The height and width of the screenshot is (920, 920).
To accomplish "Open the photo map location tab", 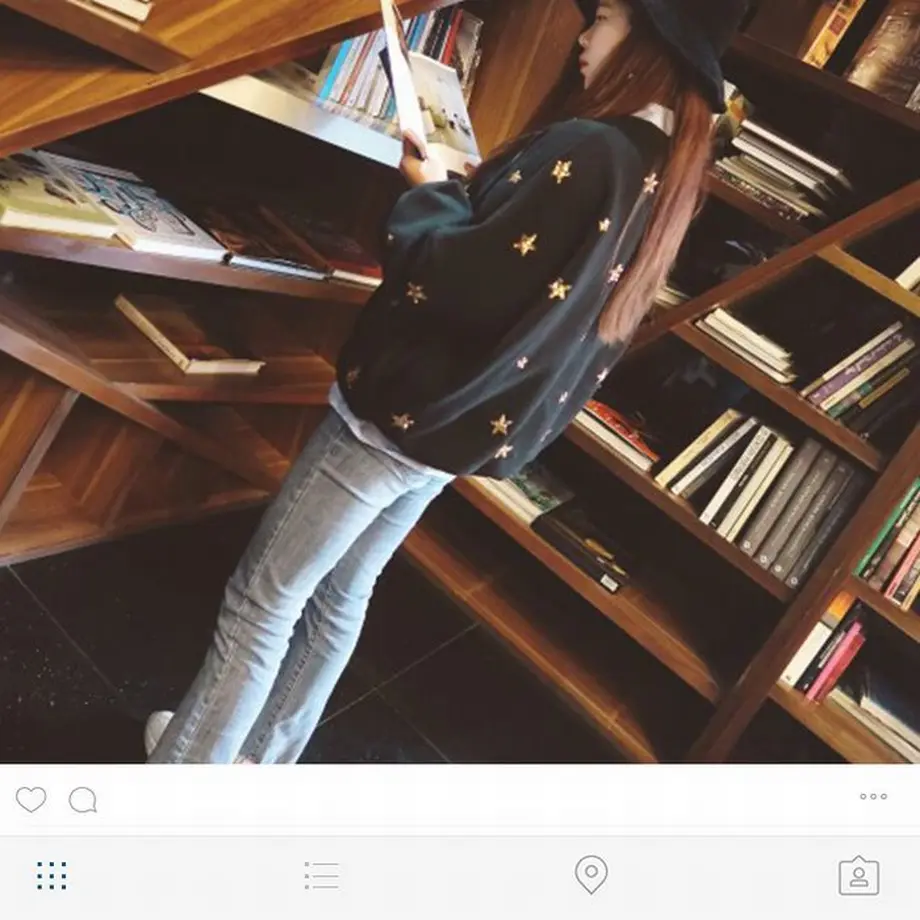I will click(x=591, y=875).
